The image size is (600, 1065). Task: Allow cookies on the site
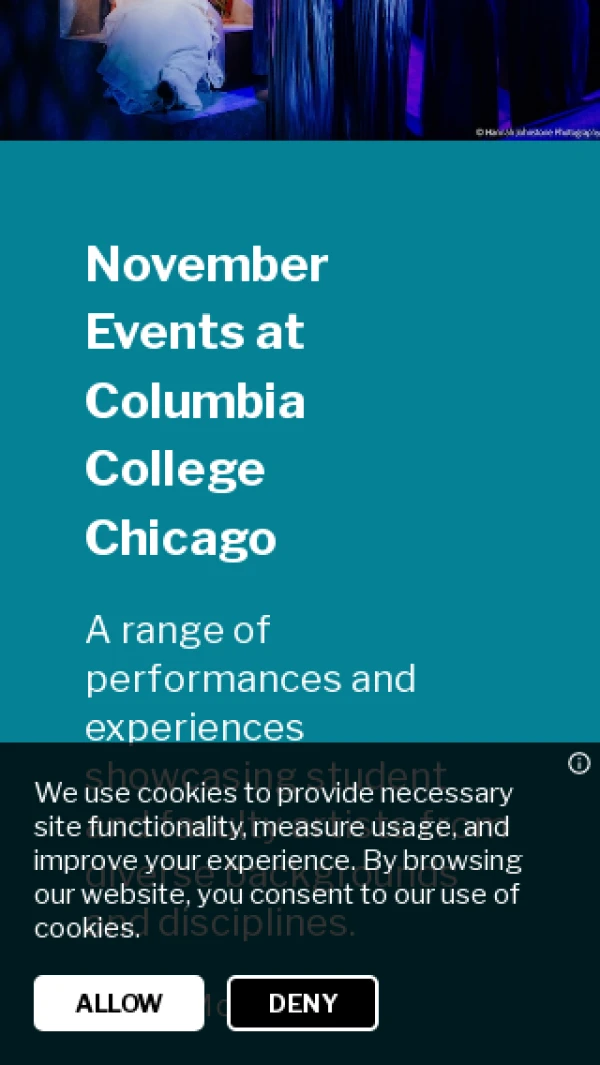119,1003
